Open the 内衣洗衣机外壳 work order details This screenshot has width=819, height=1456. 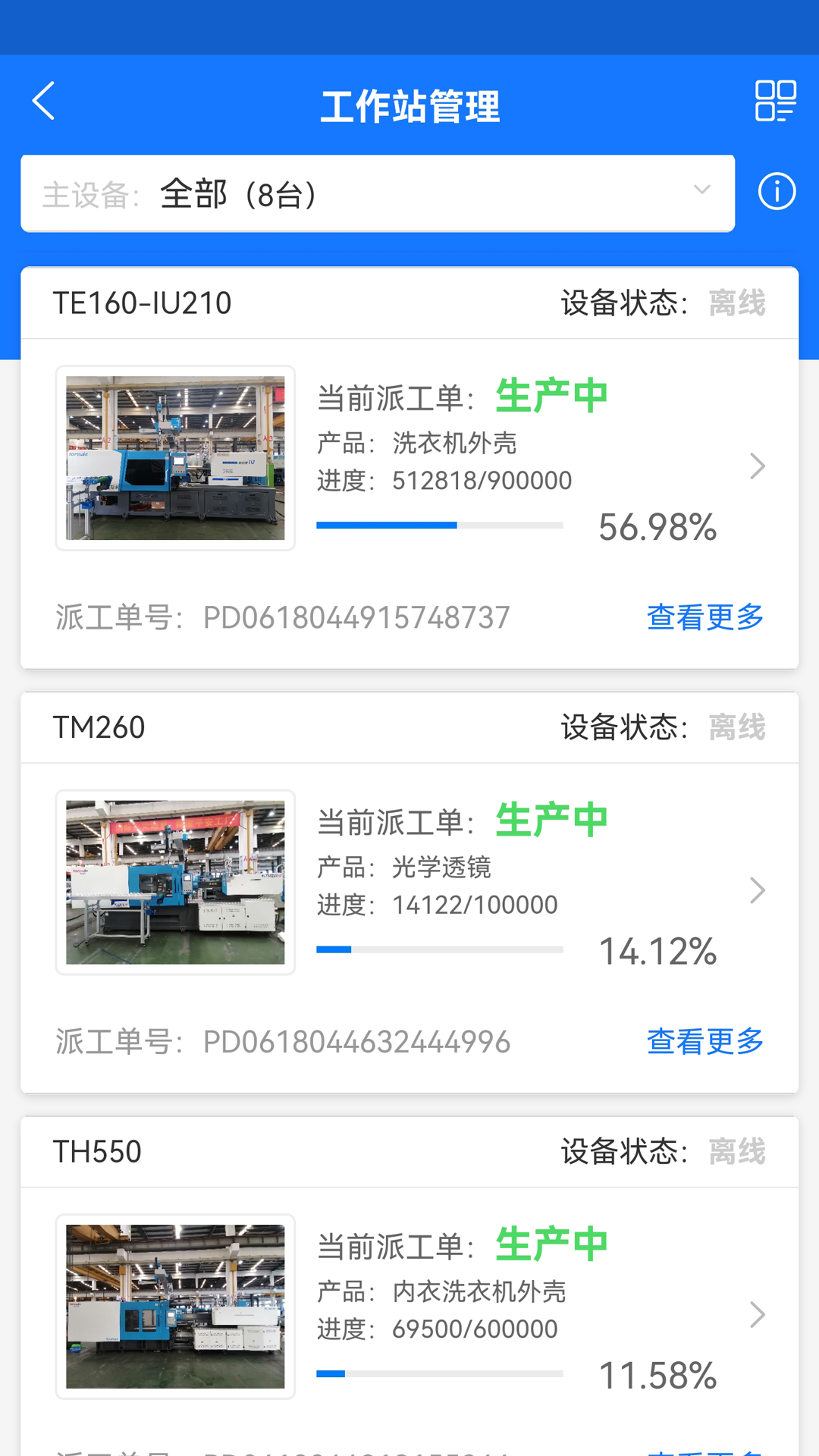pyautogui.click(x=757, y=1314)
